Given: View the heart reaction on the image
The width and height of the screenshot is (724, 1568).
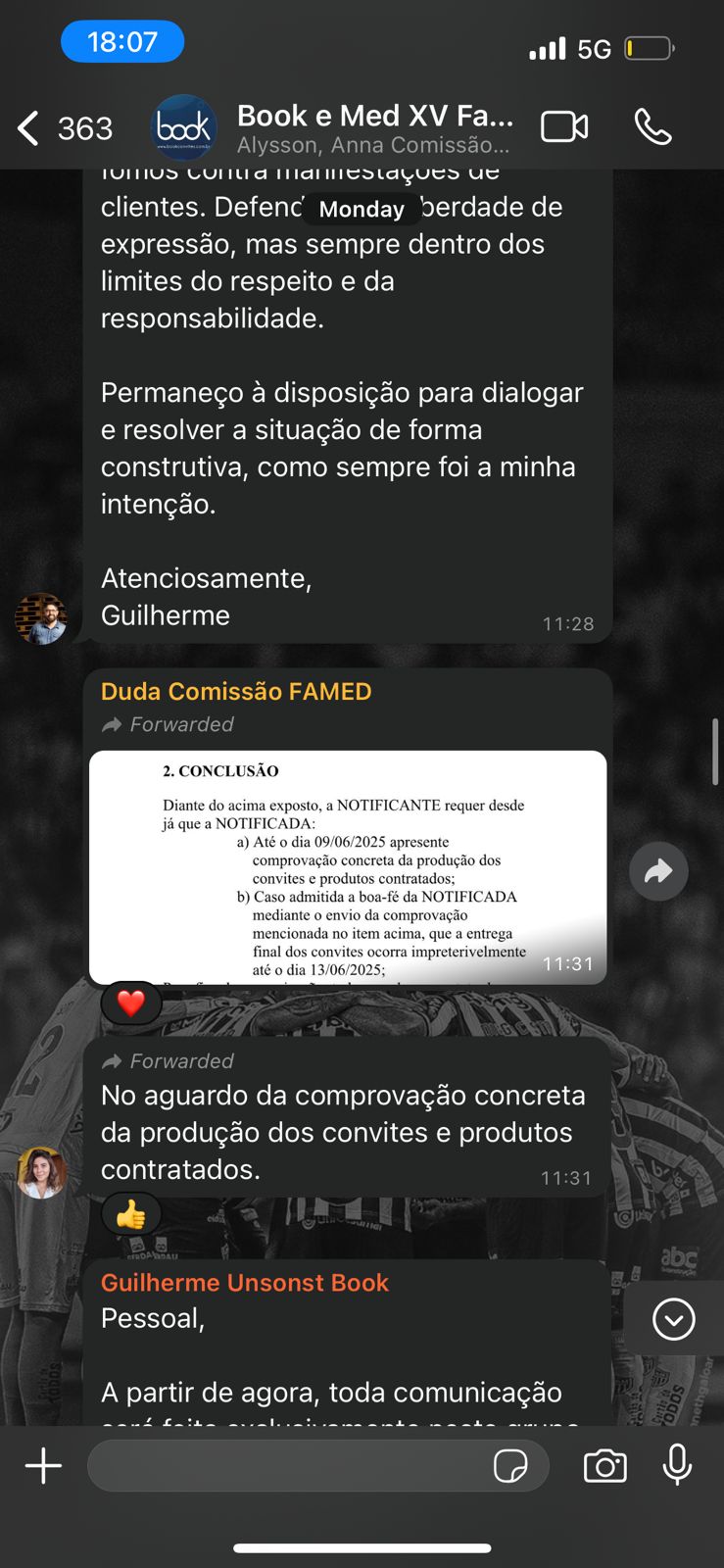Looking at the screenshot, I should (x=131, y=1003).
